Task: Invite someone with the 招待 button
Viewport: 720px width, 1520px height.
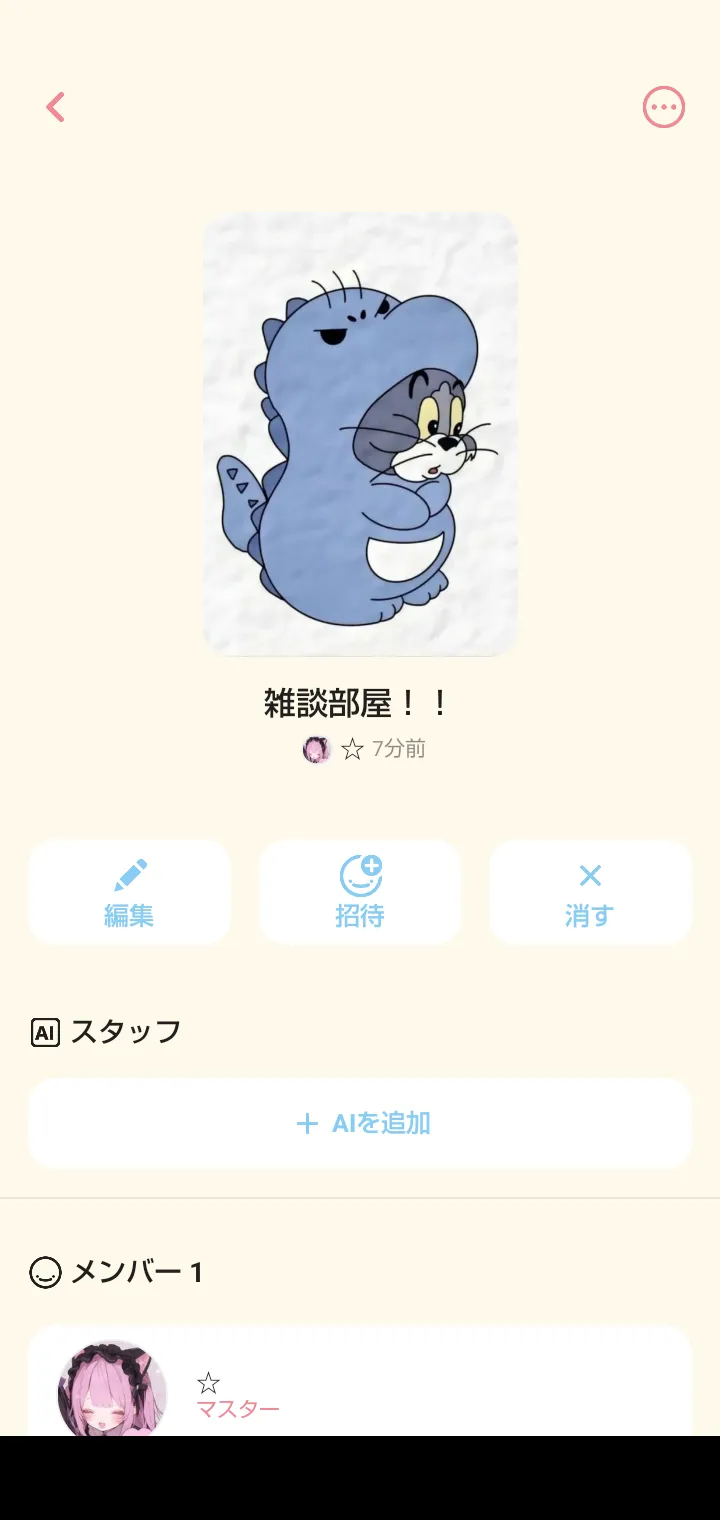Action: pos(360,892)
